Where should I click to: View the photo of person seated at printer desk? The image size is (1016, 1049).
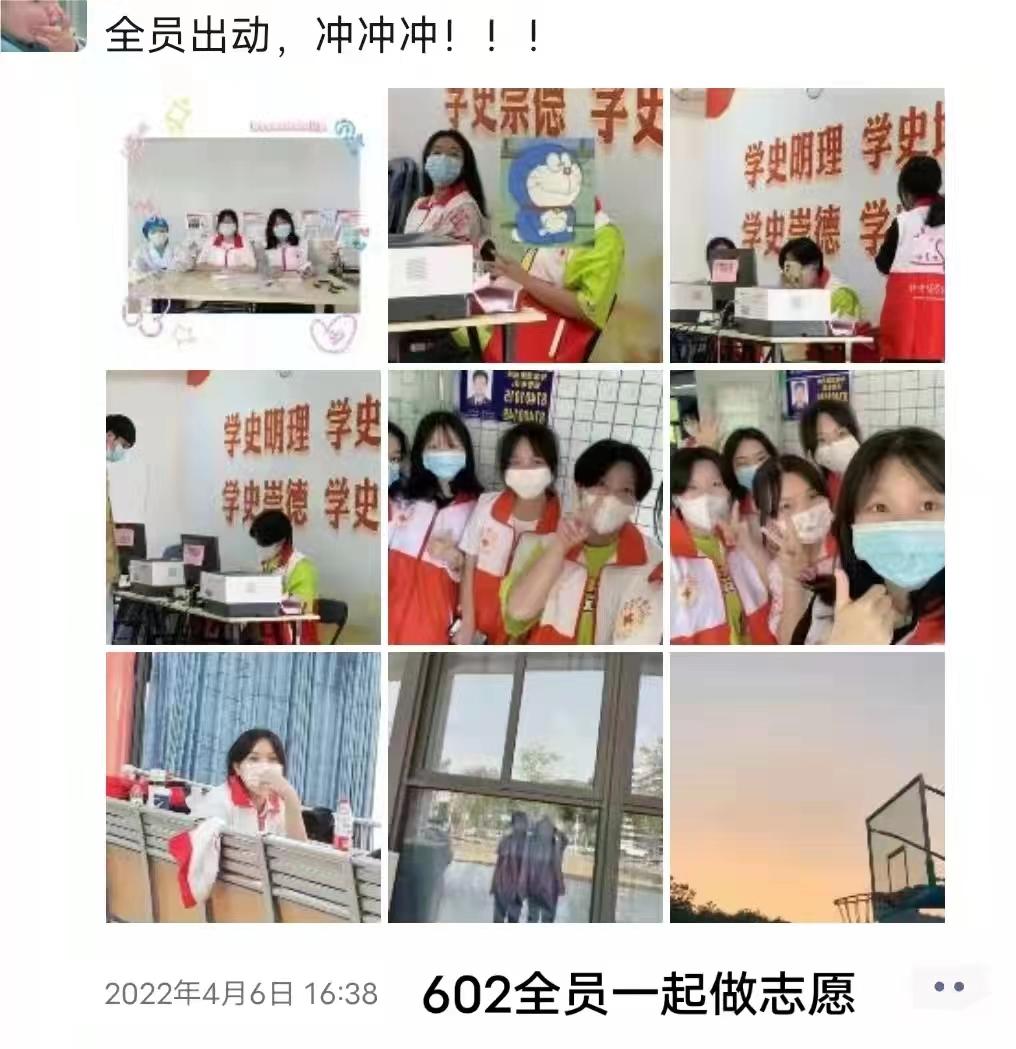[243, 507]
